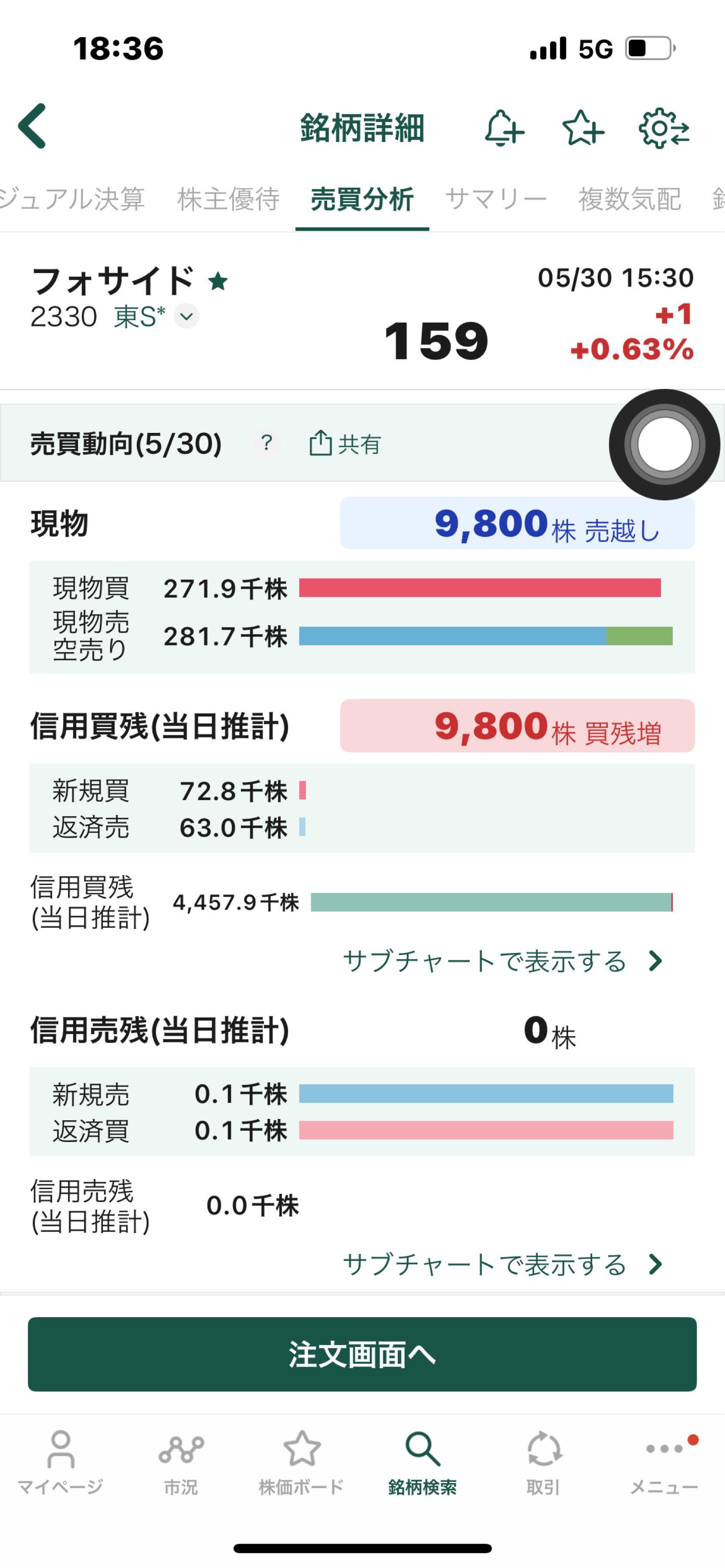Image resolution: width=725 pixels, height=1568 pixels.
Task: Add a price alert with the bell icon
Action: click(x=504, y=128)
